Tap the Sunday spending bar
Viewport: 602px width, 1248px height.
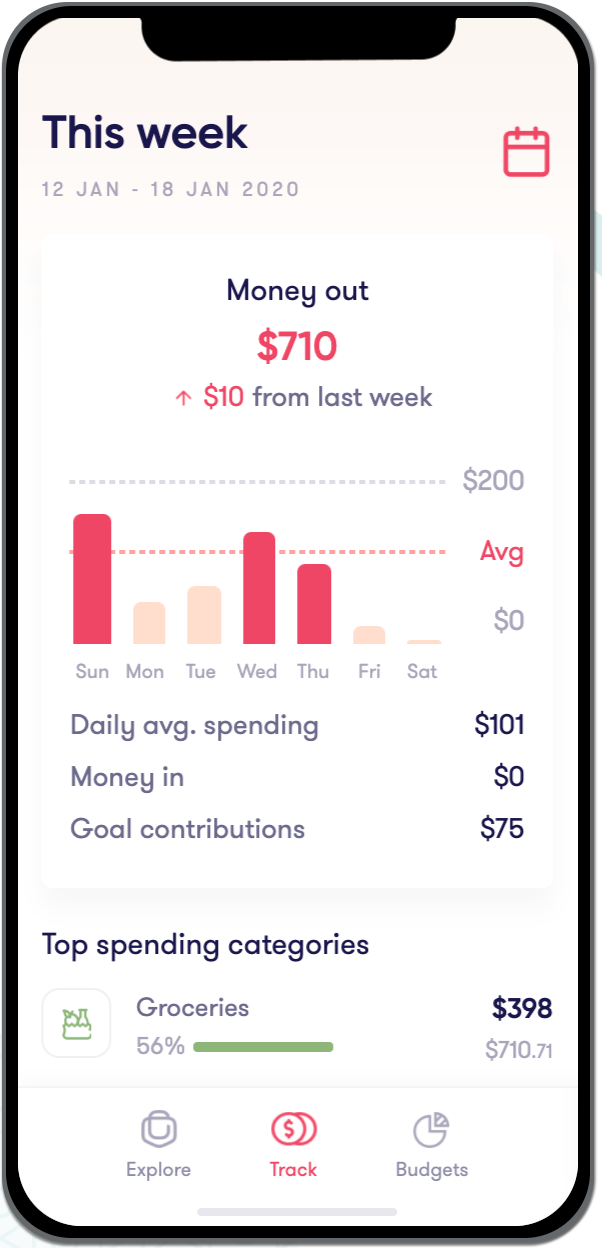coord(92,579)
